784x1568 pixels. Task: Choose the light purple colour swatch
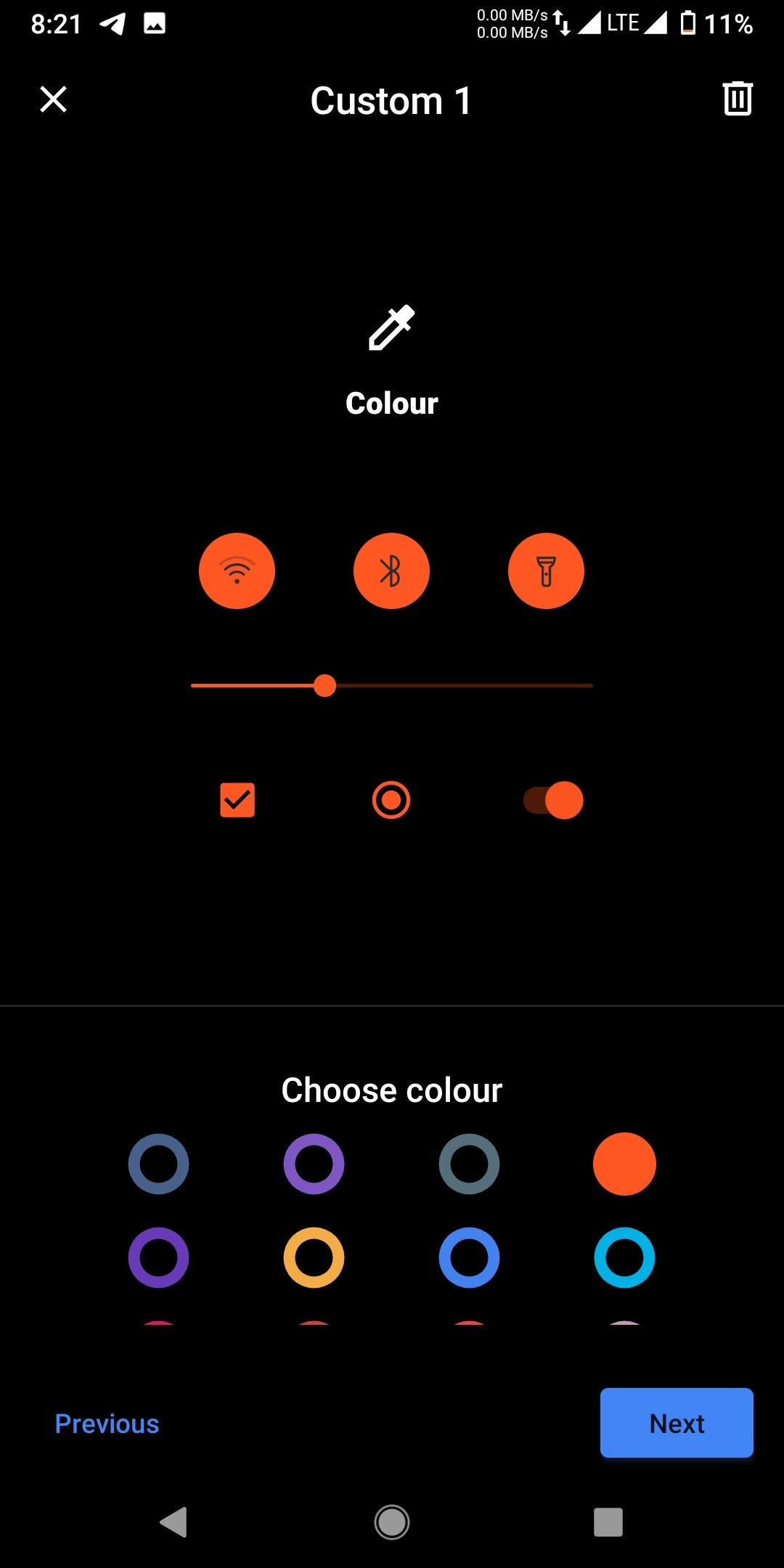point(314,1164)
